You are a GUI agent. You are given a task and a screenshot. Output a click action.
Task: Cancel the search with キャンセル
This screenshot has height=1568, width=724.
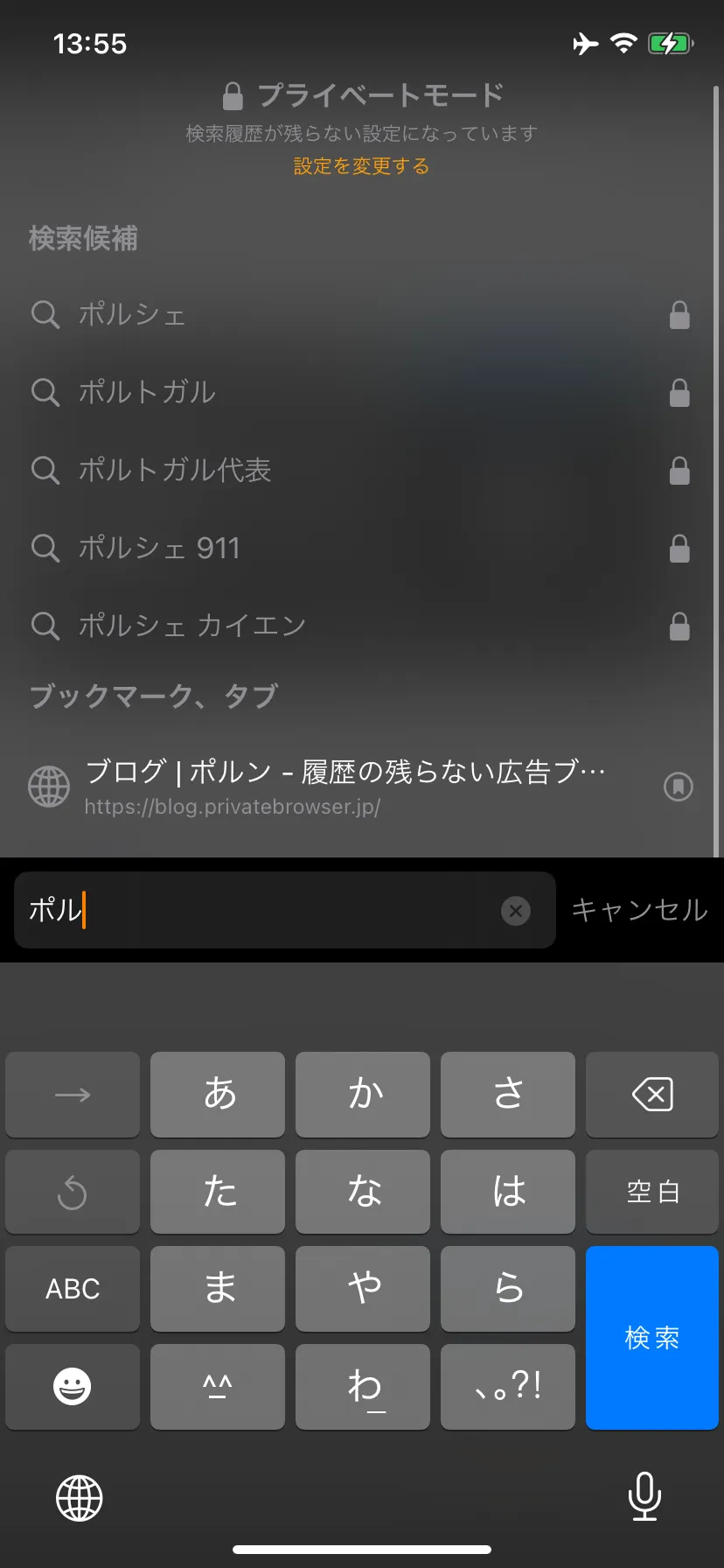[x=639, y=911]
